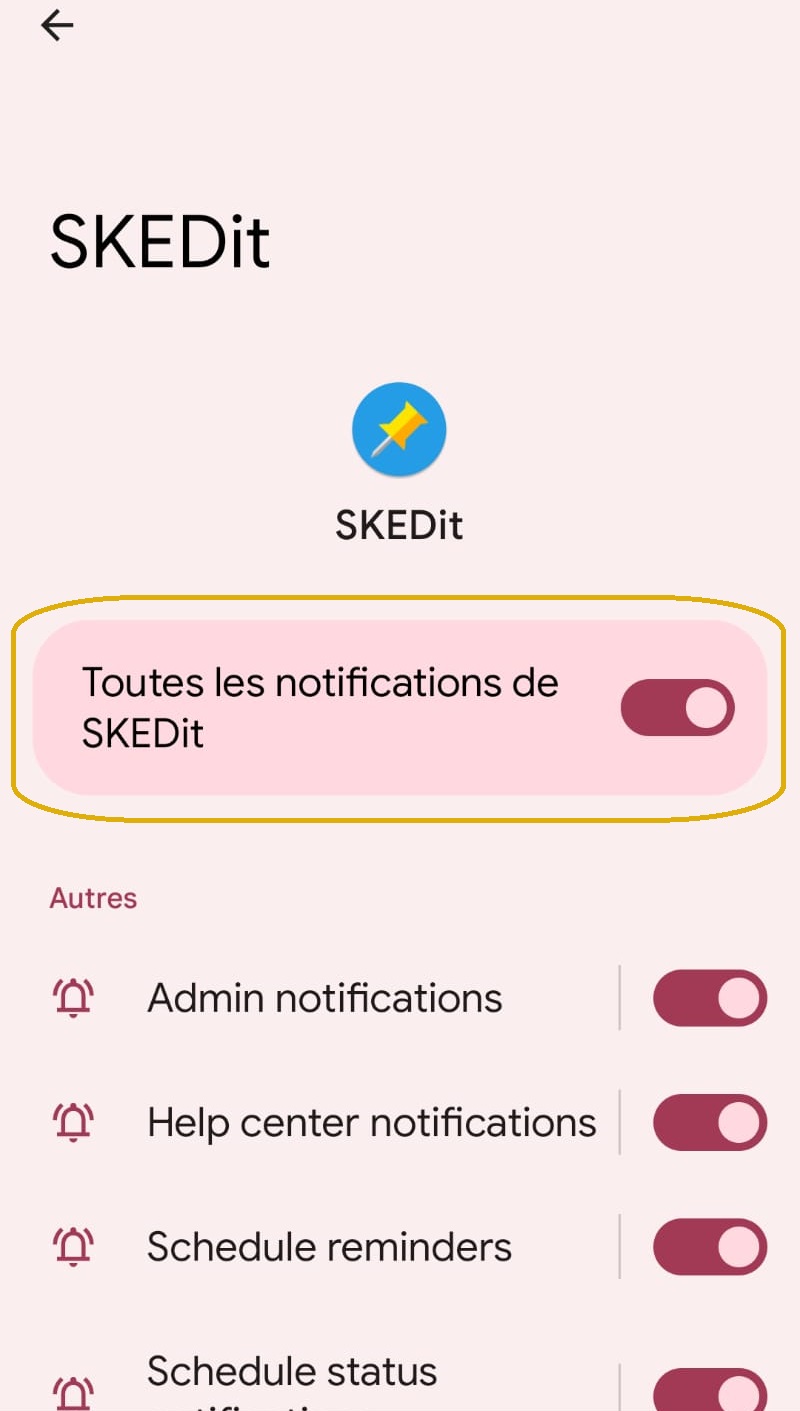Open Schedule reminders settings
The image size is (800, 1411).
coord(329,1247)
